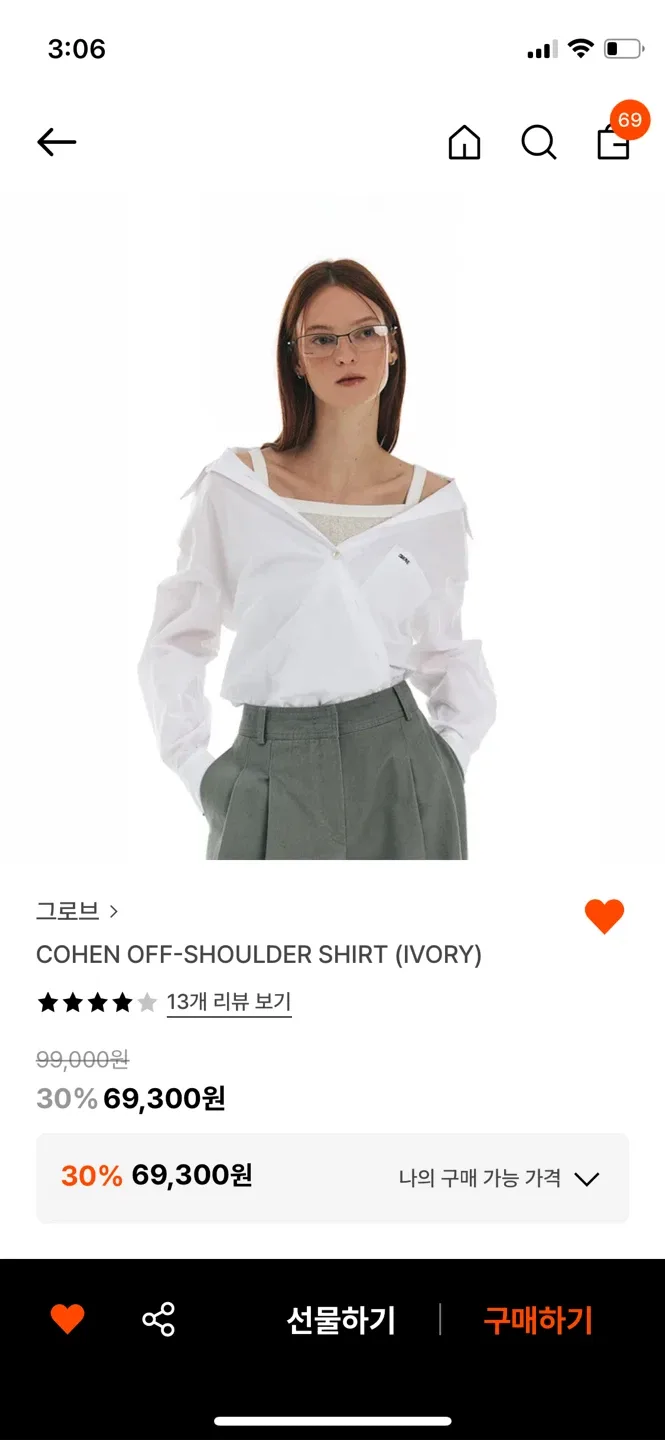Tap 구매하기 to buy the shirt
This screenshot has width=665, height=1440.
point(538,1320)
